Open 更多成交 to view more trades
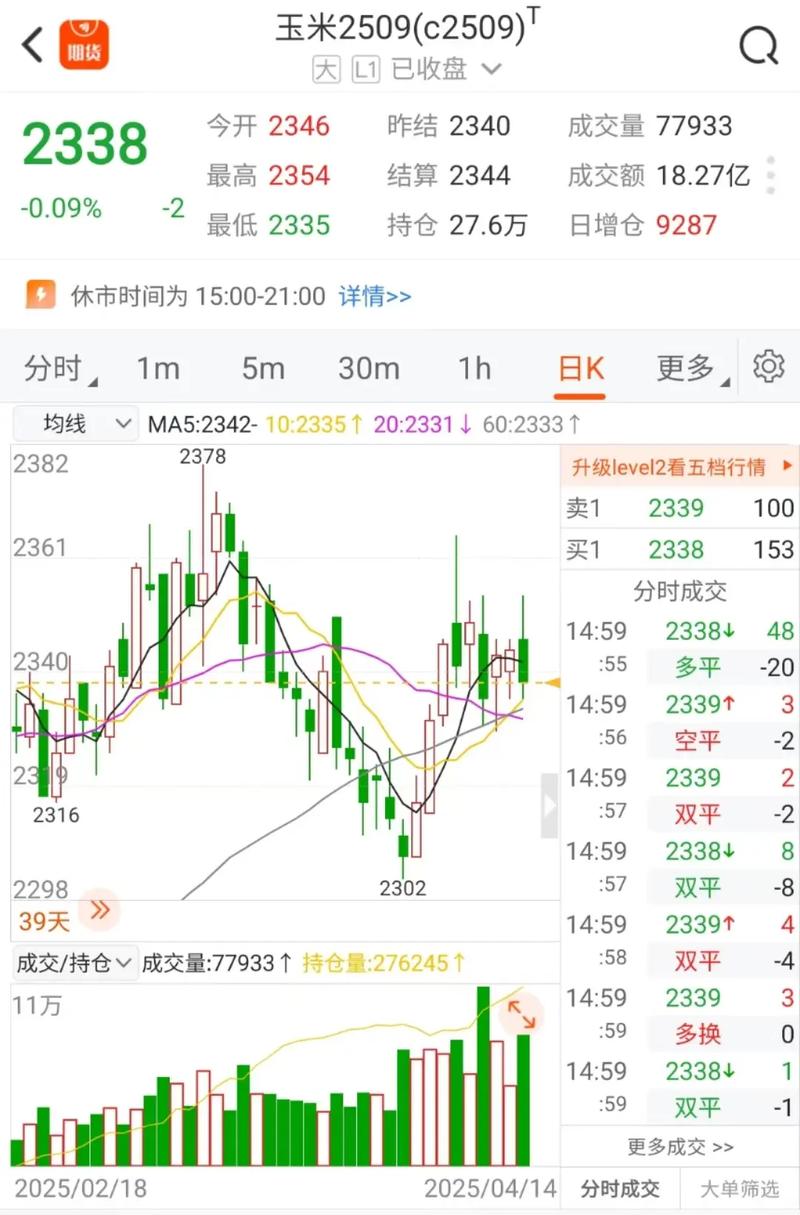800x1215 pixels. [679, 1147]
